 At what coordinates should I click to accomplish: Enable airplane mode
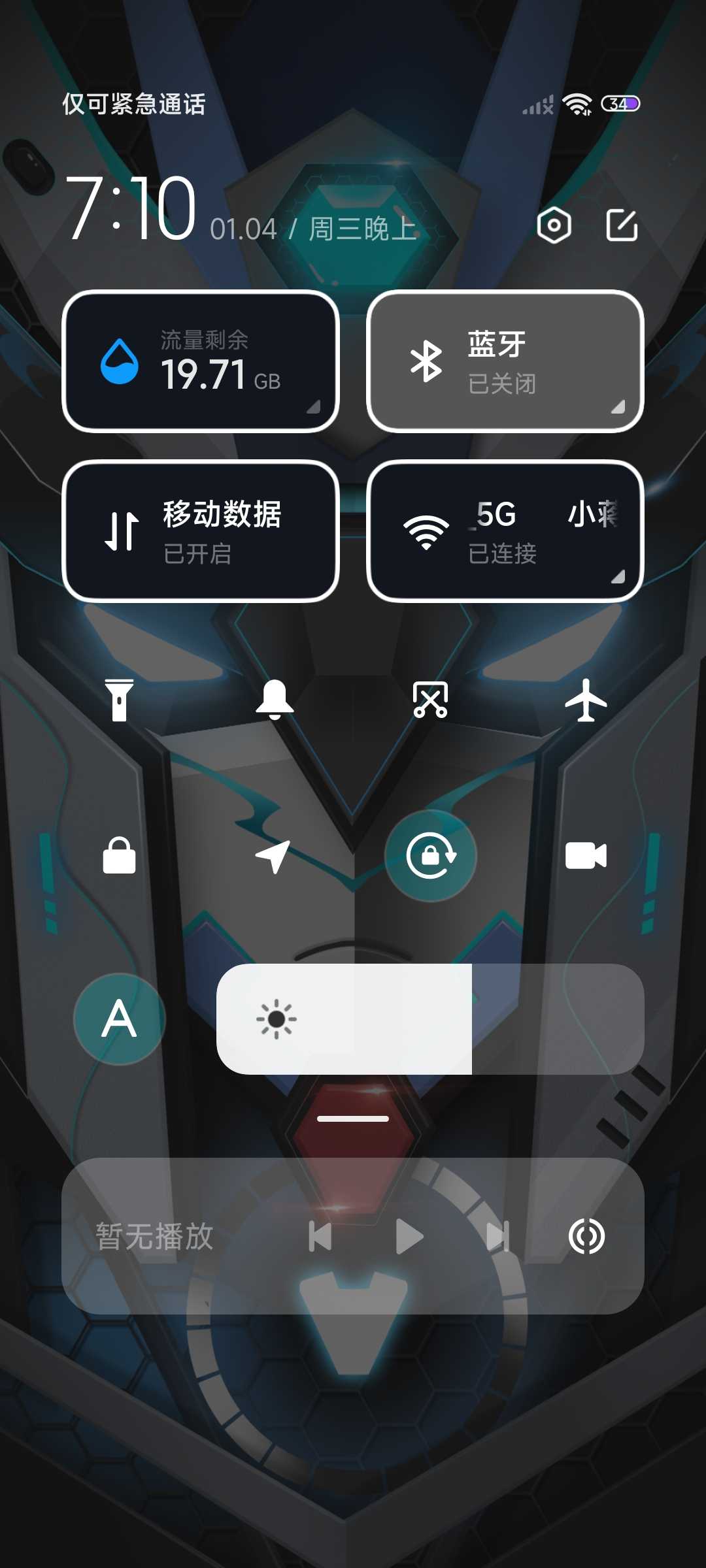[x=586, y=700]
